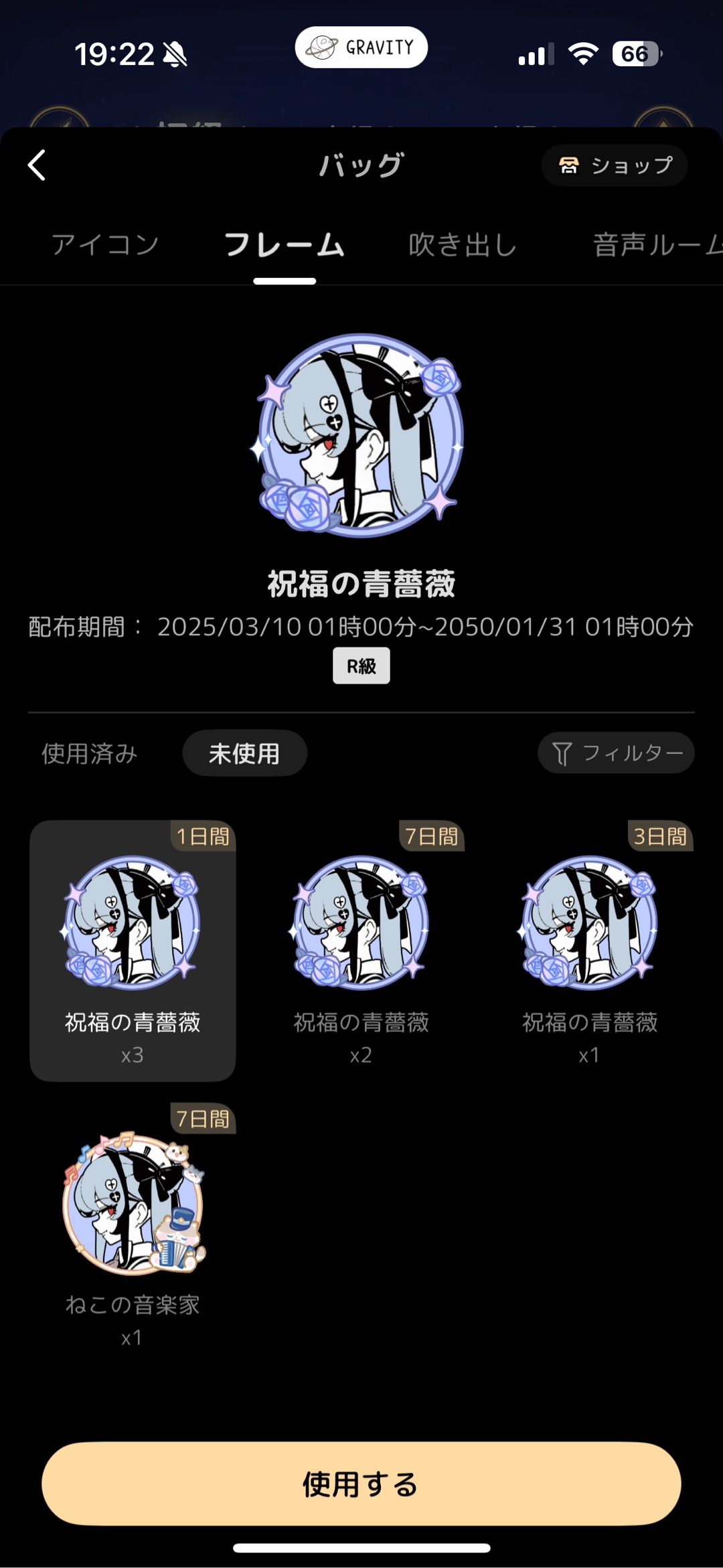Tap the 使用する button
This screenshot has width=723, height=1568.
[x=361, y=1484]
